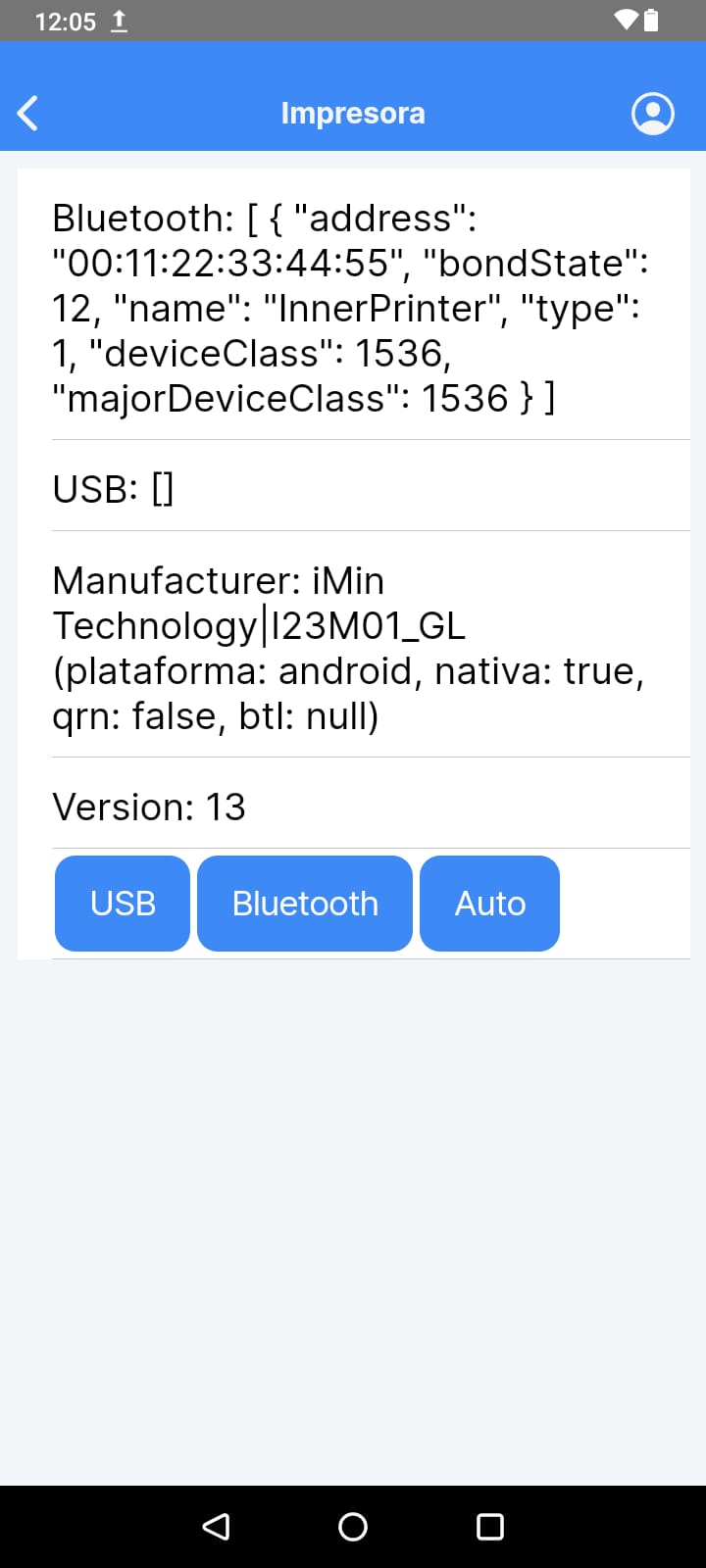Screen dimensions: 706x1568
Task: Open the recent apps overview
Action: point(489,1526)
